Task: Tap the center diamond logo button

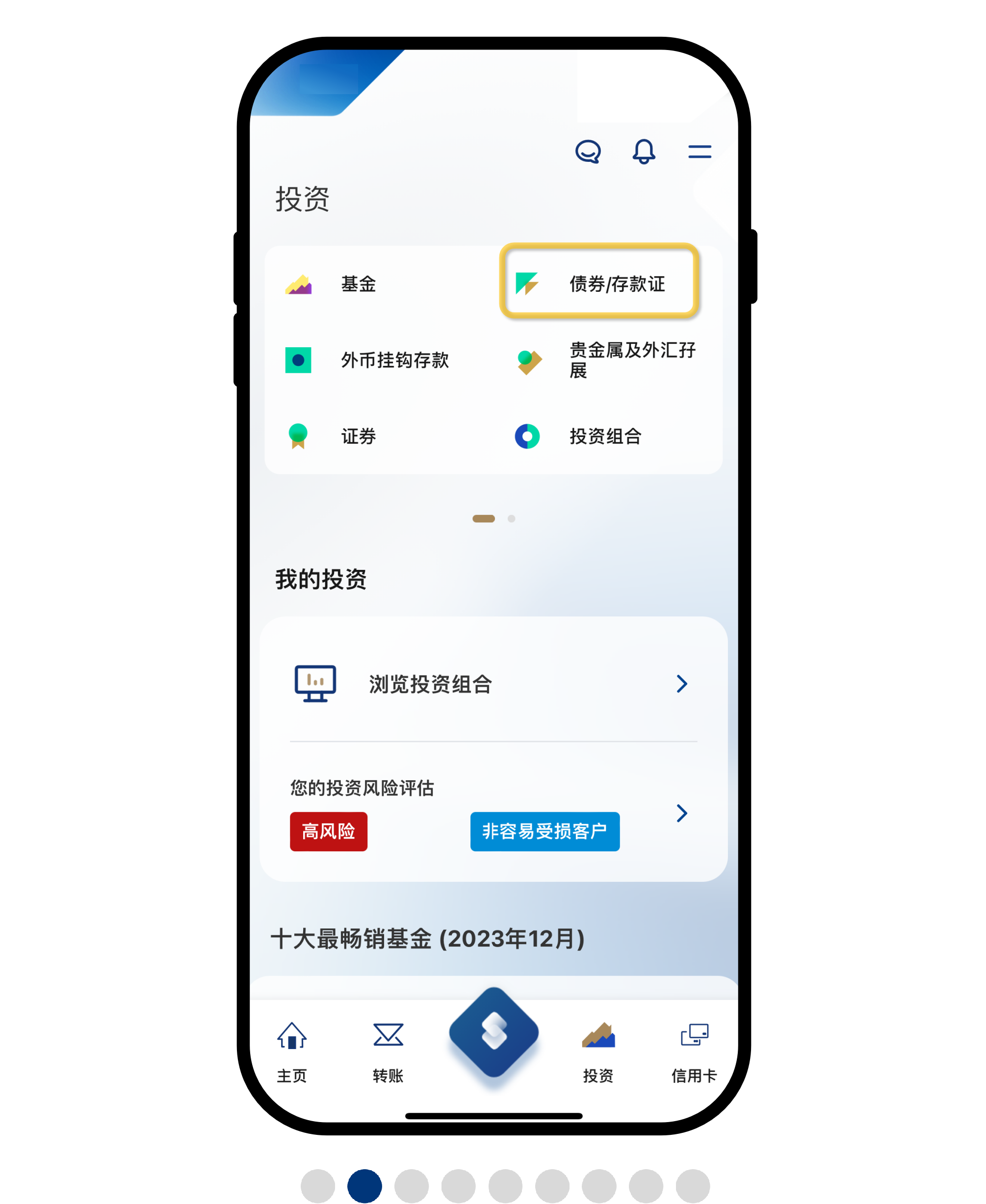Action: click(x=493, y=1032)
